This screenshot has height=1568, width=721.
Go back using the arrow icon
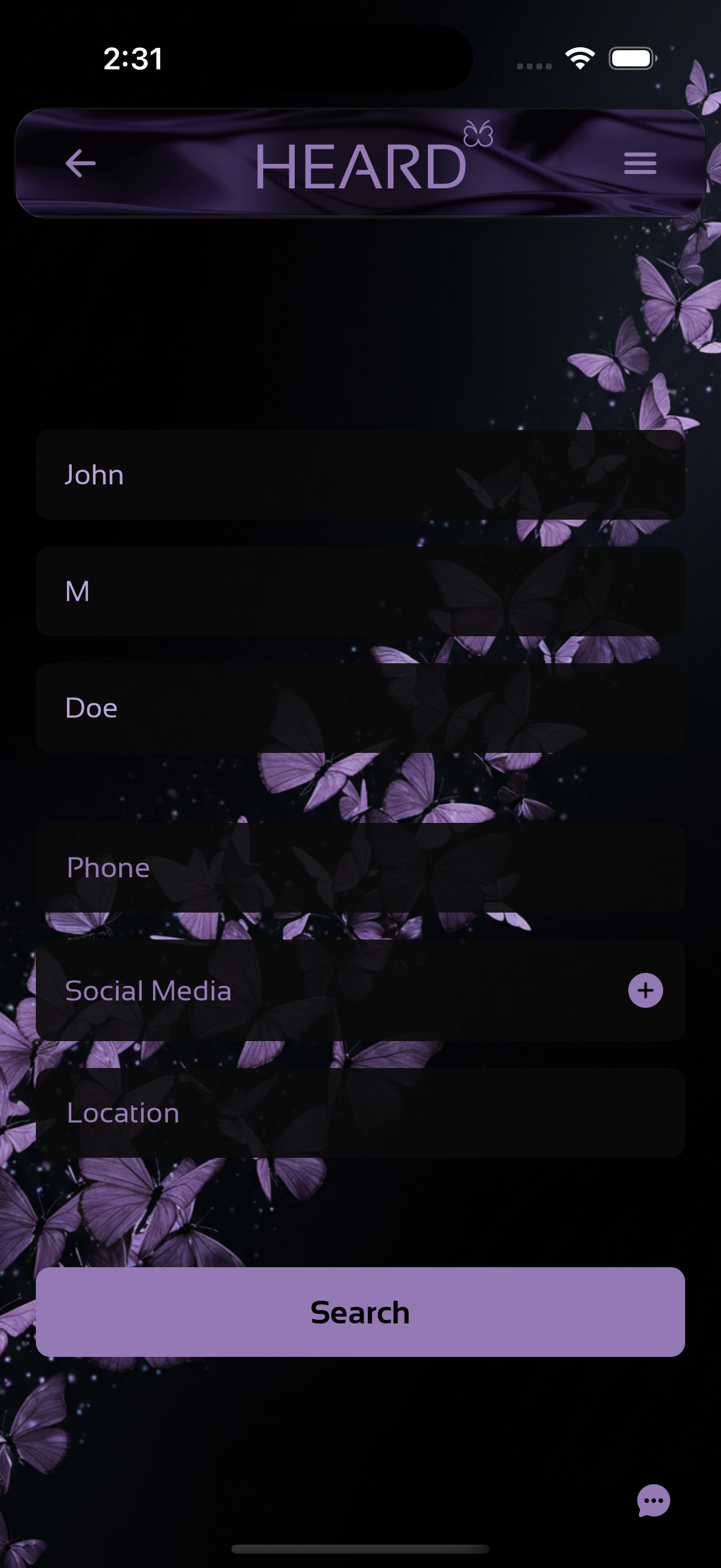(x=80, y=163)
